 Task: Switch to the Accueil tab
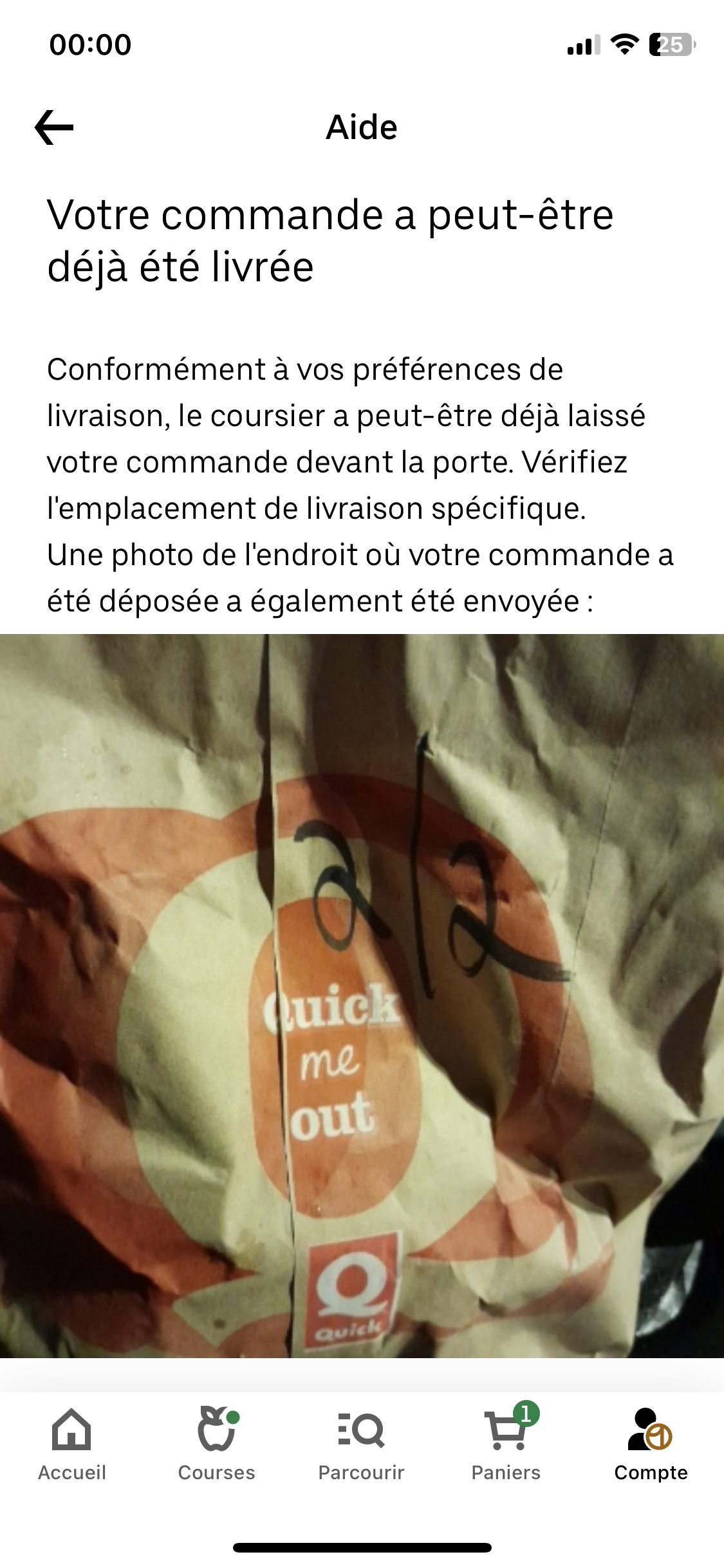pyautogui.click(x=71, y=1444)
